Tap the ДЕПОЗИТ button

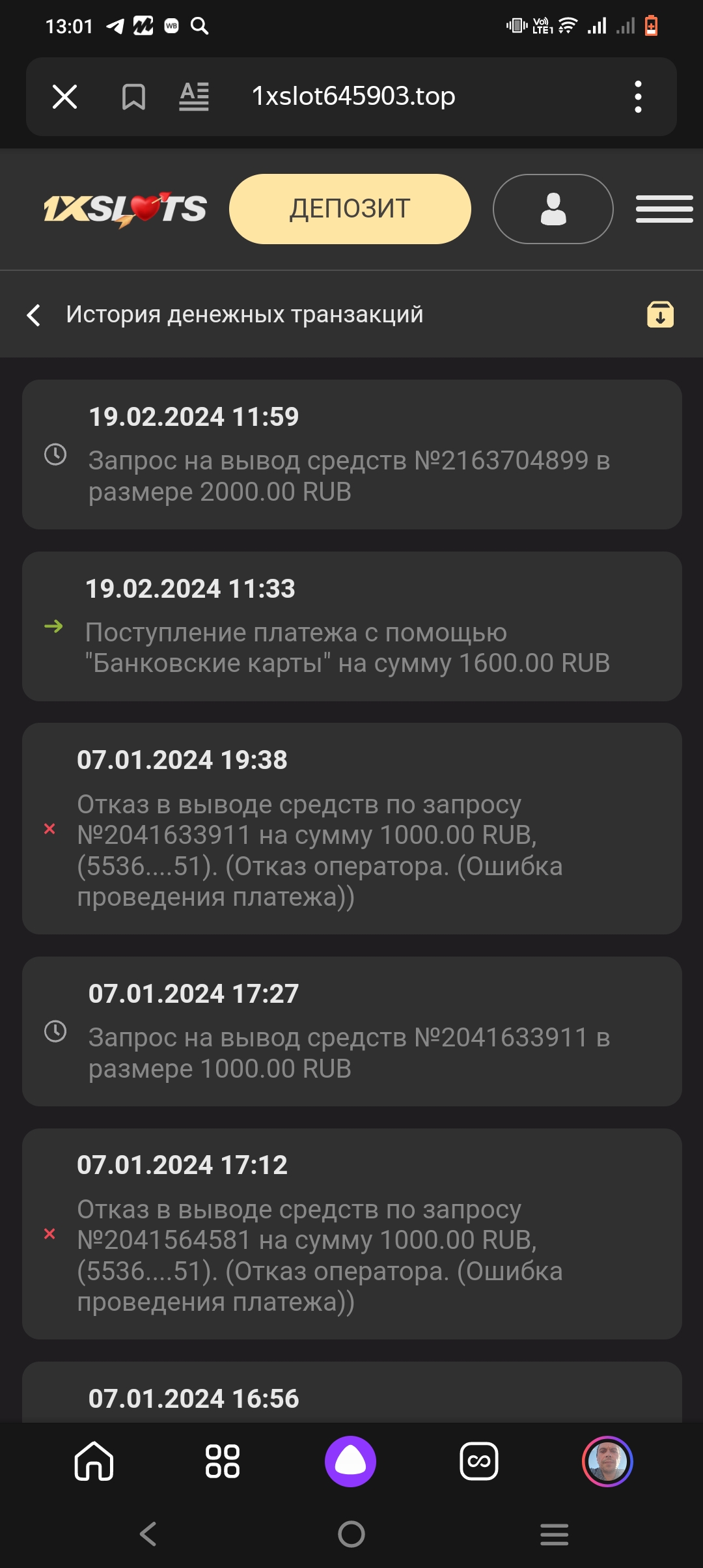(350, 209)
